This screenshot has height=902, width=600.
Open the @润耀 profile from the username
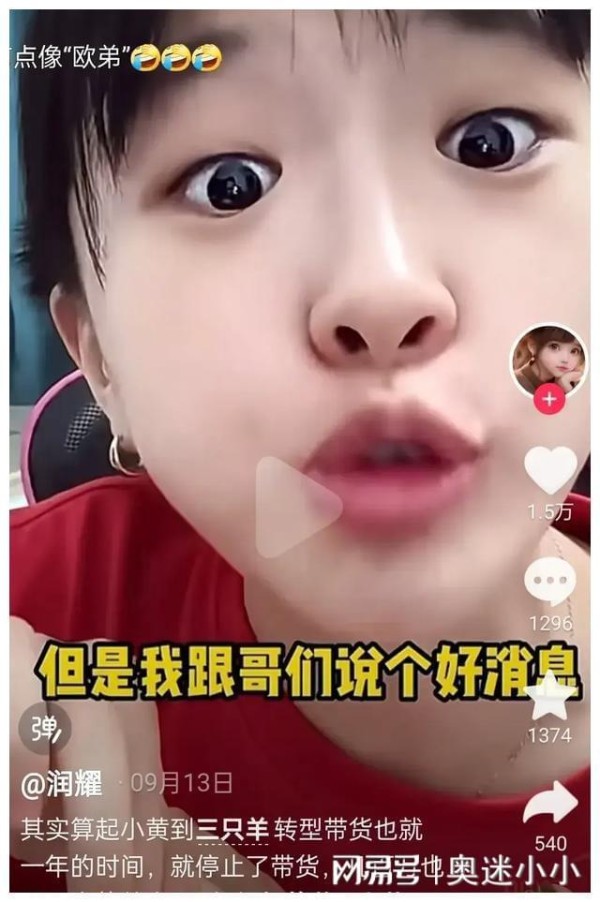click(62, 784)
